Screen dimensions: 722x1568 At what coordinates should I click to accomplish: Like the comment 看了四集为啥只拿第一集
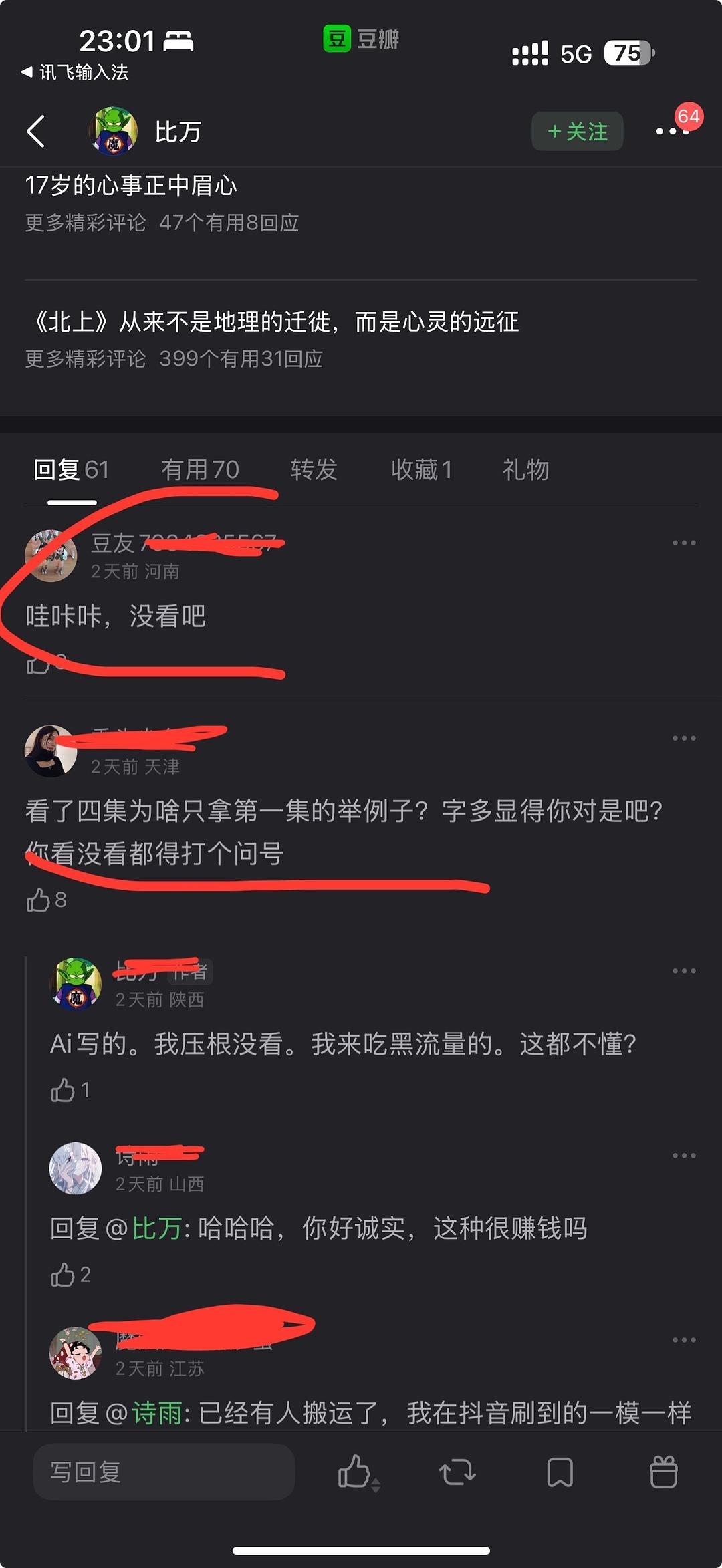point(39,900)
